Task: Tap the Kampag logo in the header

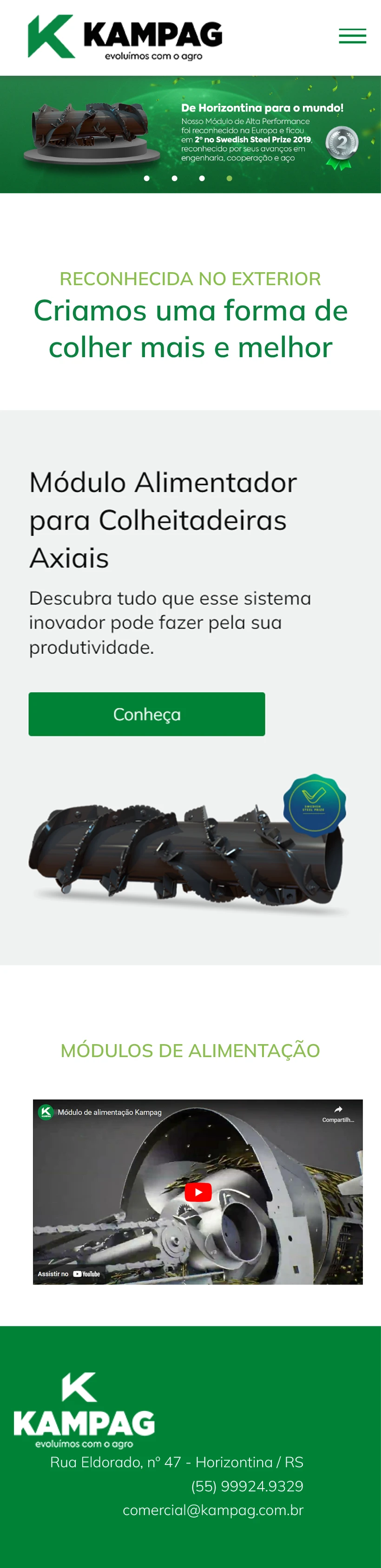Action: (x=125, y=37)
